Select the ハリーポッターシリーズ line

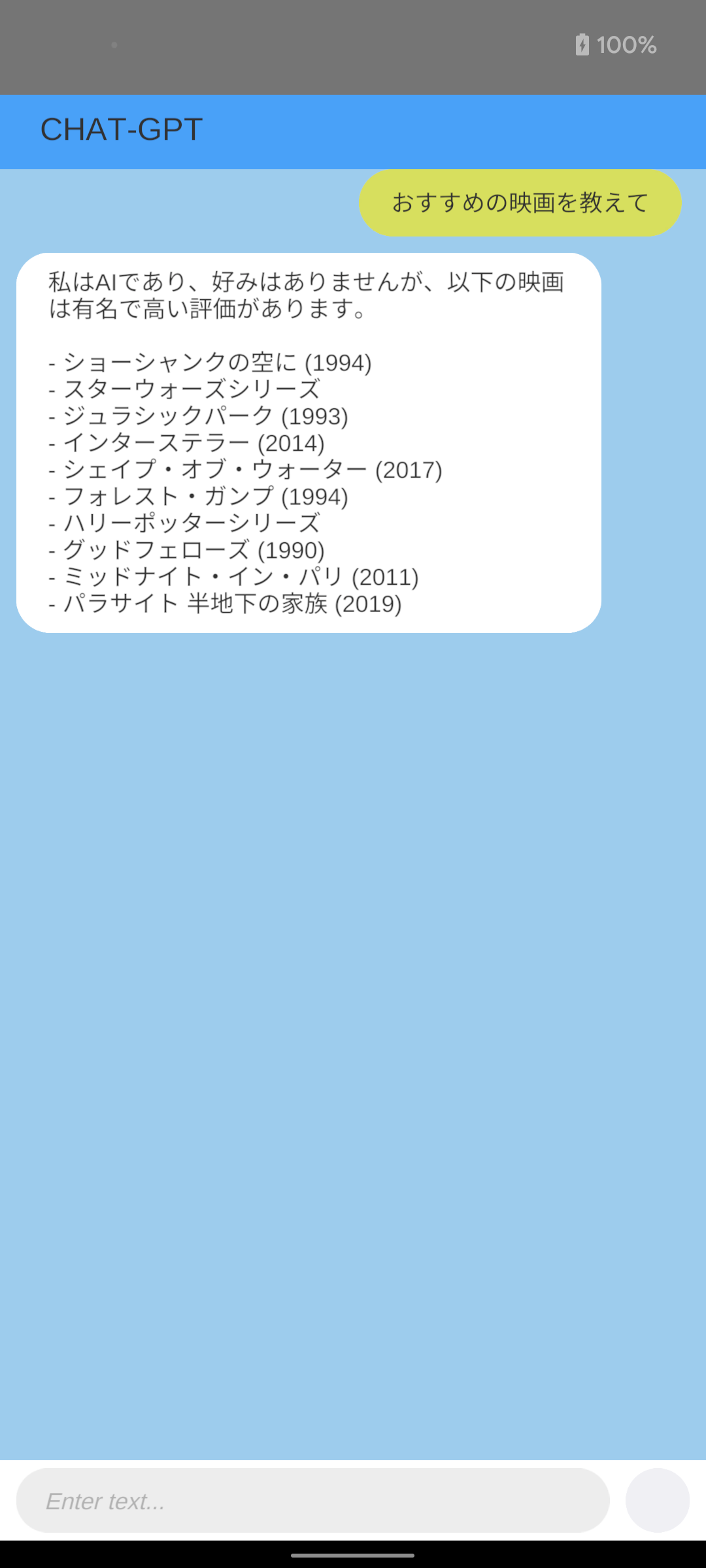tap(185, 523)
